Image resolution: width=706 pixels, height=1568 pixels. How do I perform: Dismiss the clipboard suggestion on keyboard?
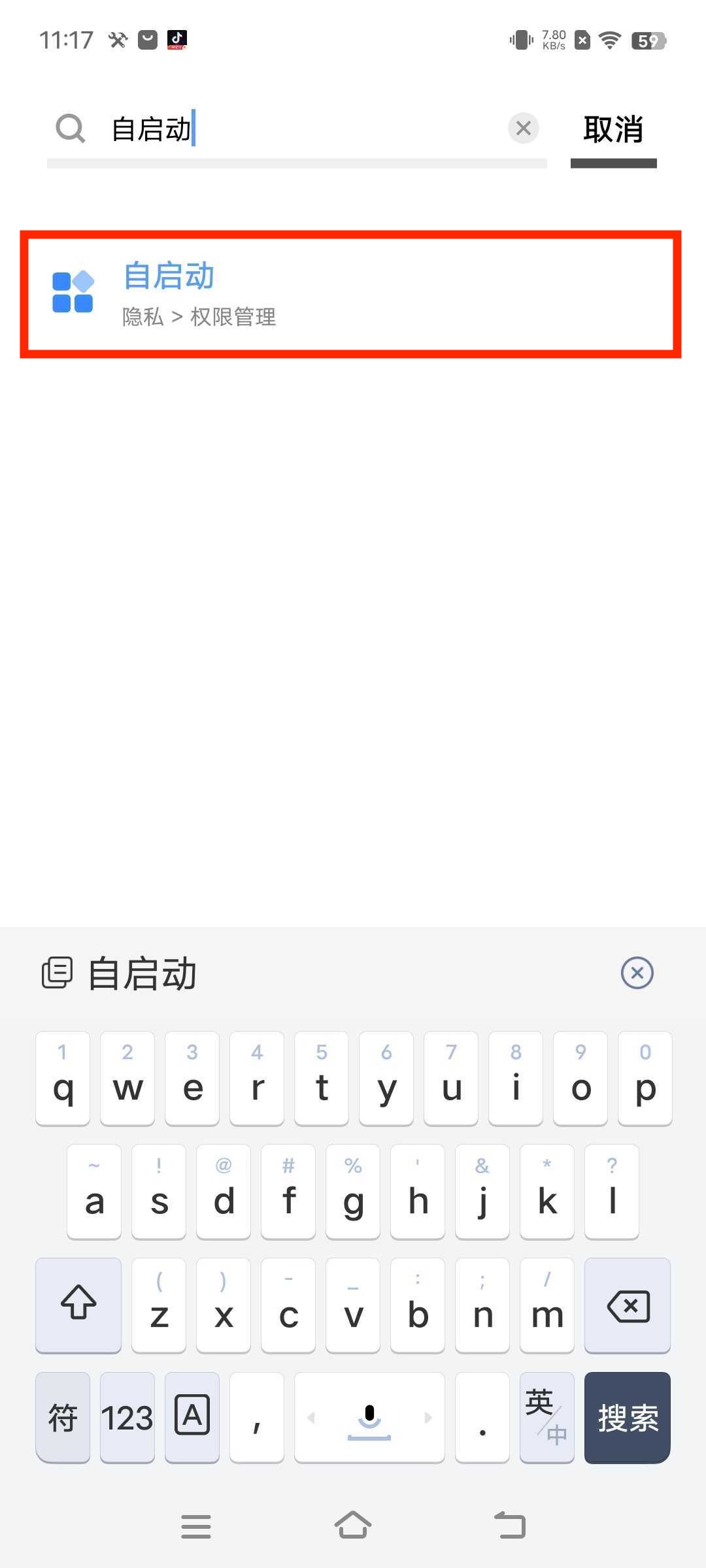click(x=637, y=973)
